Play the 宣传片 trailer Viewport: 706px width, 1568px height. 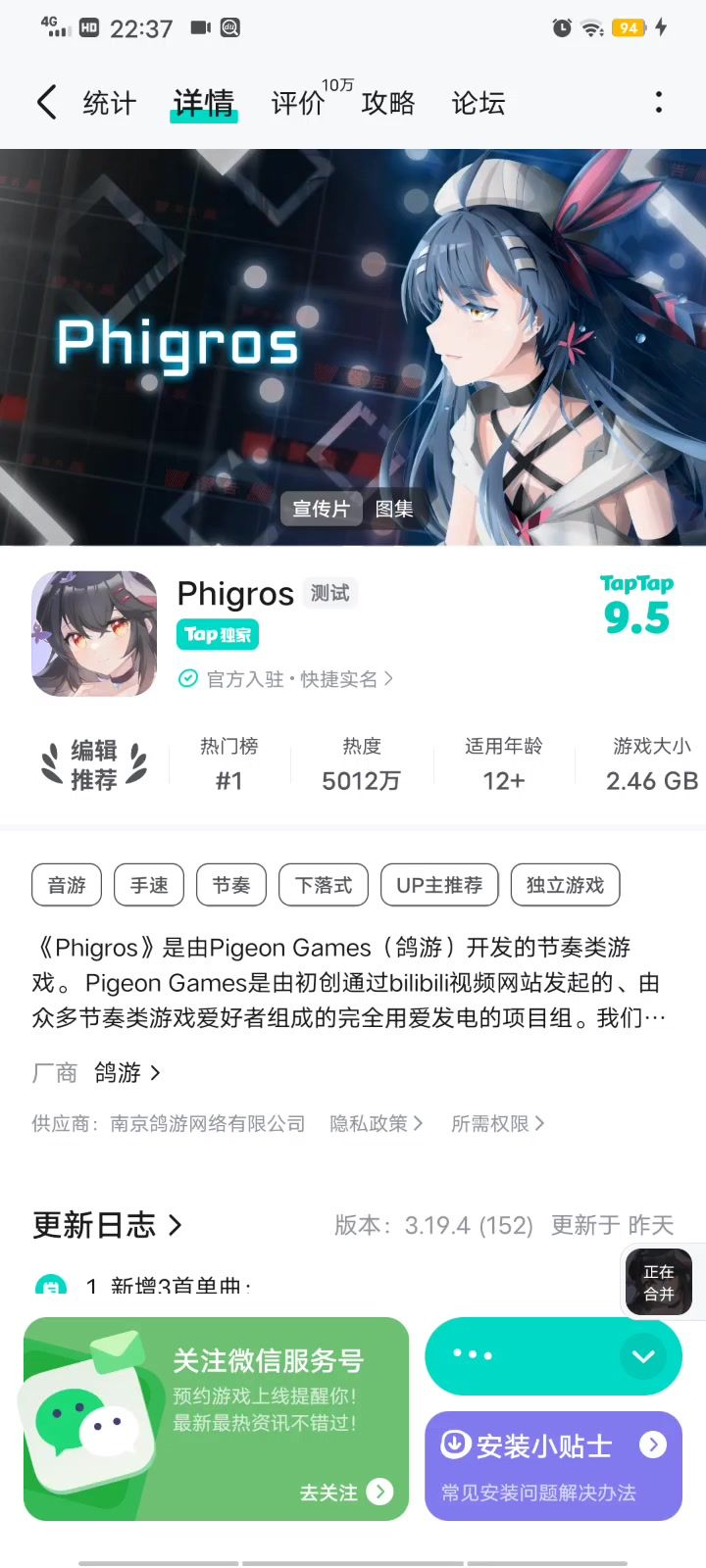coord(321,509)
